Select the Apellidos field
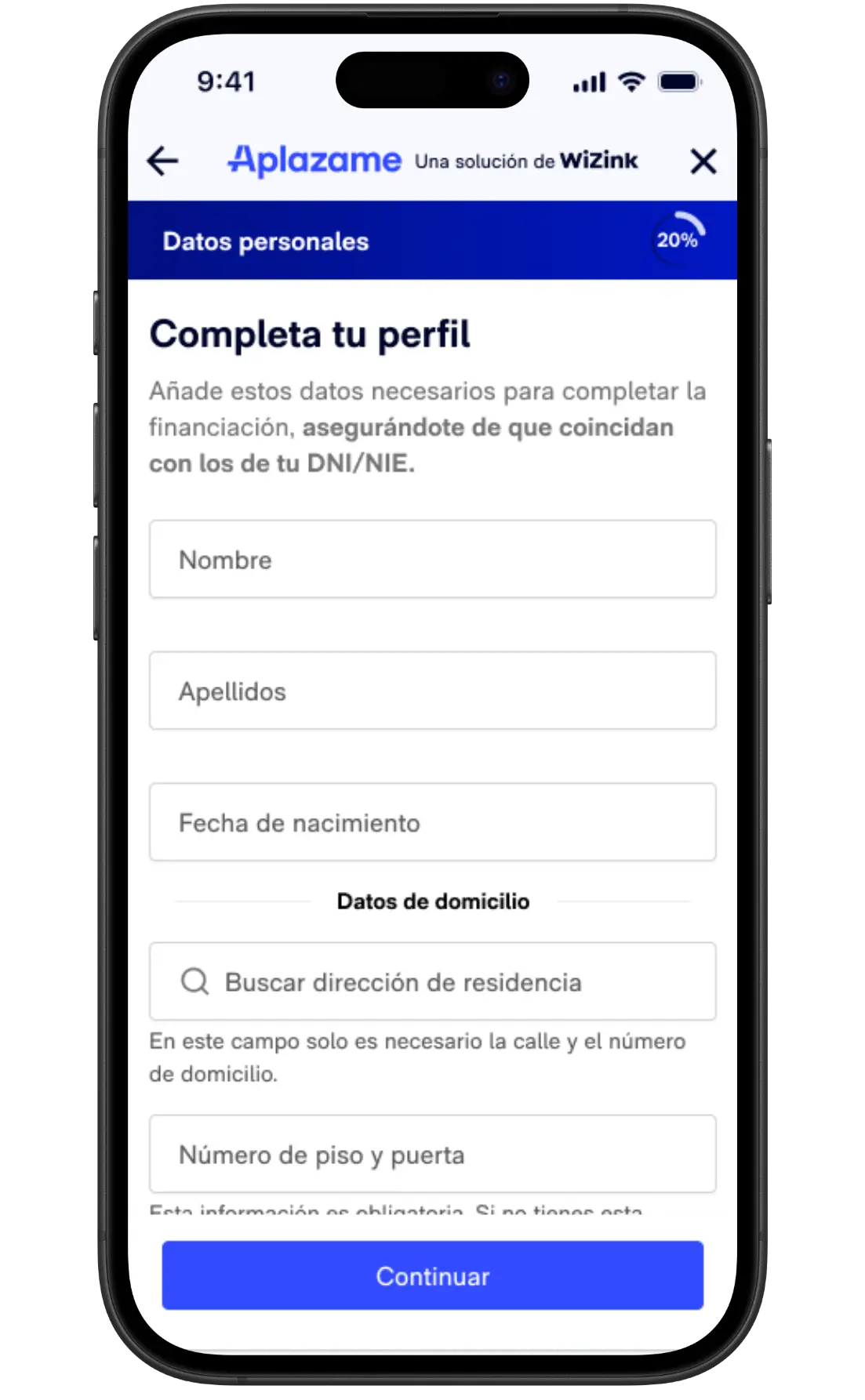Image resolution: width=865 pixels, height=1400 pixels. (432, 691)
